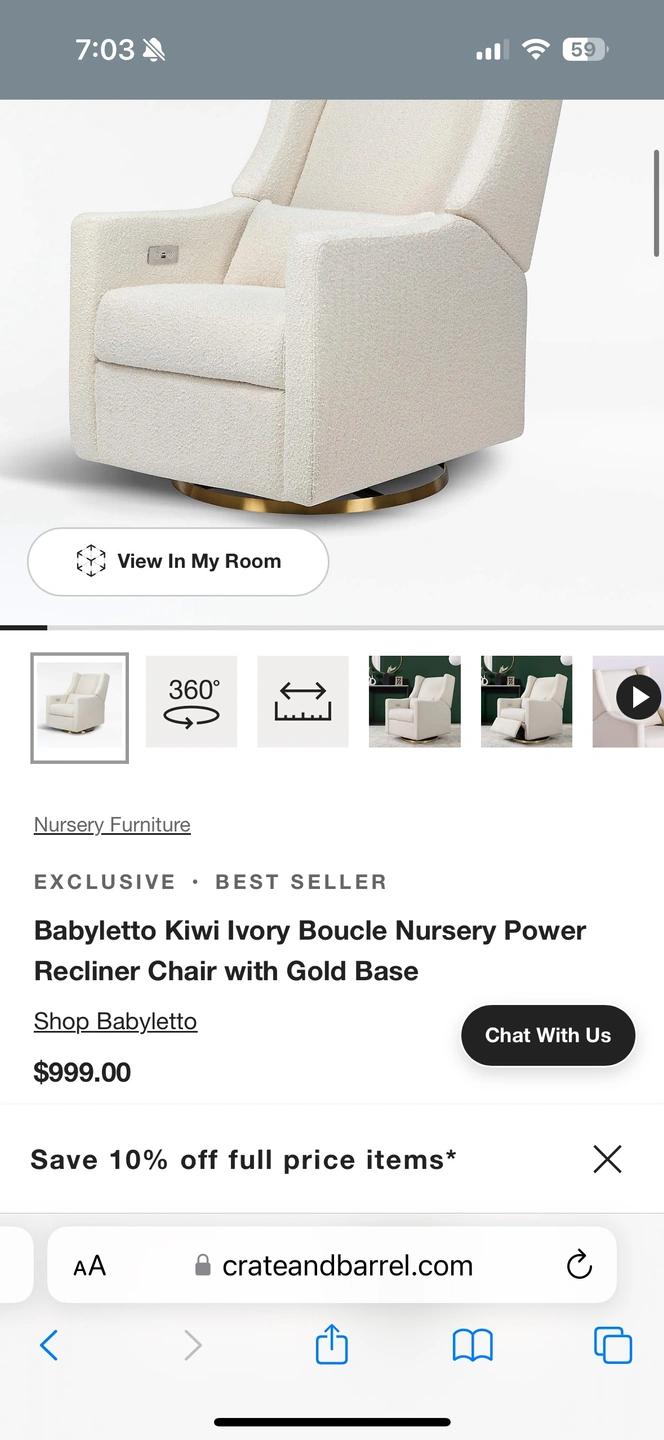This screenshot has width=664, height=1440.
Task: Reload the crateandbarrel.com page
Action: pyautogui.click(x=579, y=1266)
